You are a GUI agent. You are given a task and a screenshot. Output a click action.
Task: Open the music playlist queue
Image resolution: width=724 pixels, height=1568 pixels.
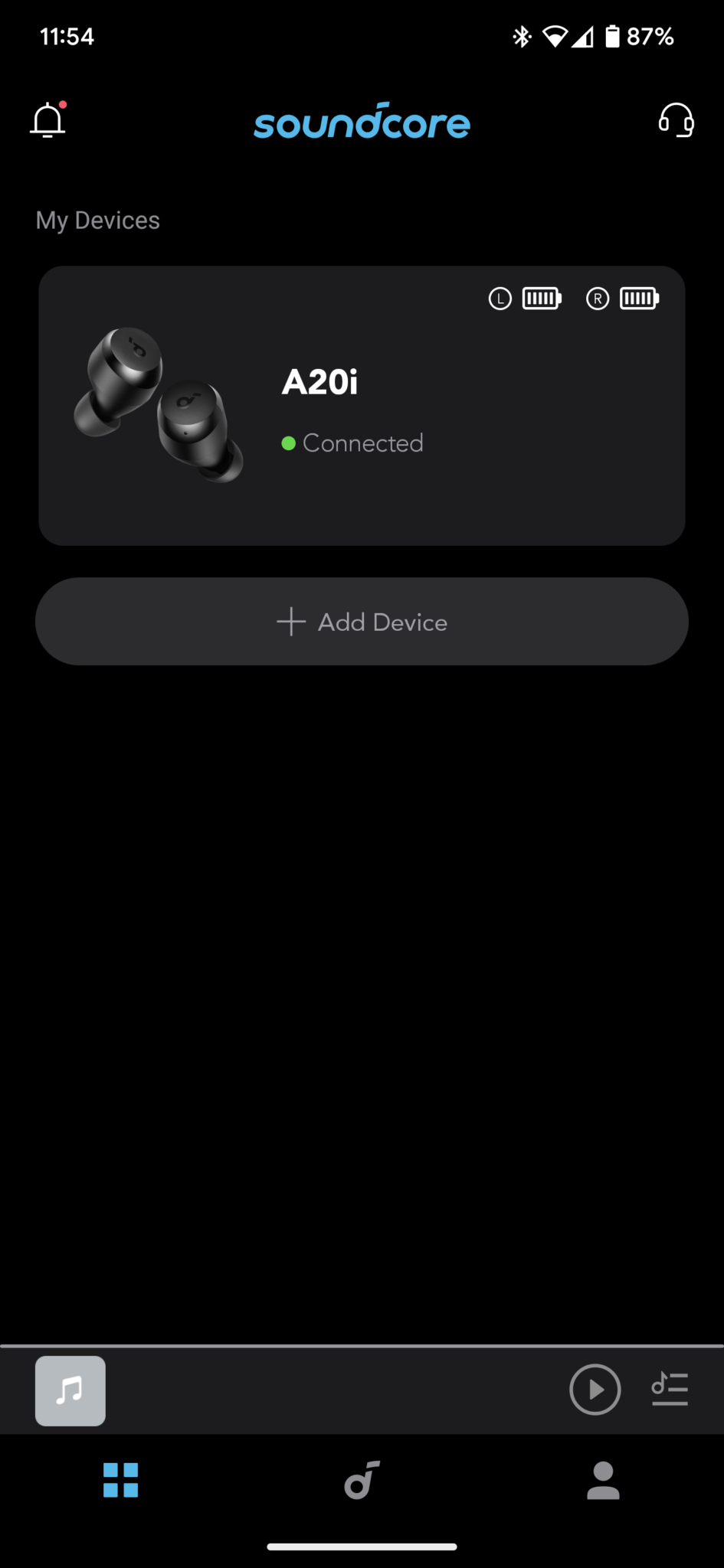[670, 1389]
